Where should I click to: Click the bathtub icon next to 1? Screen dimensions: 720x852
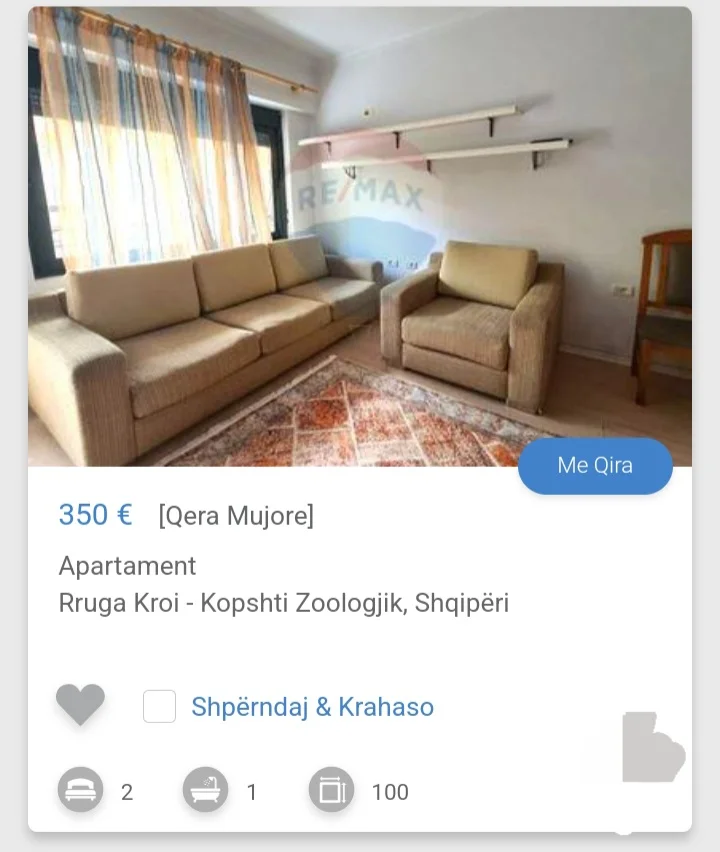(203, 790)
